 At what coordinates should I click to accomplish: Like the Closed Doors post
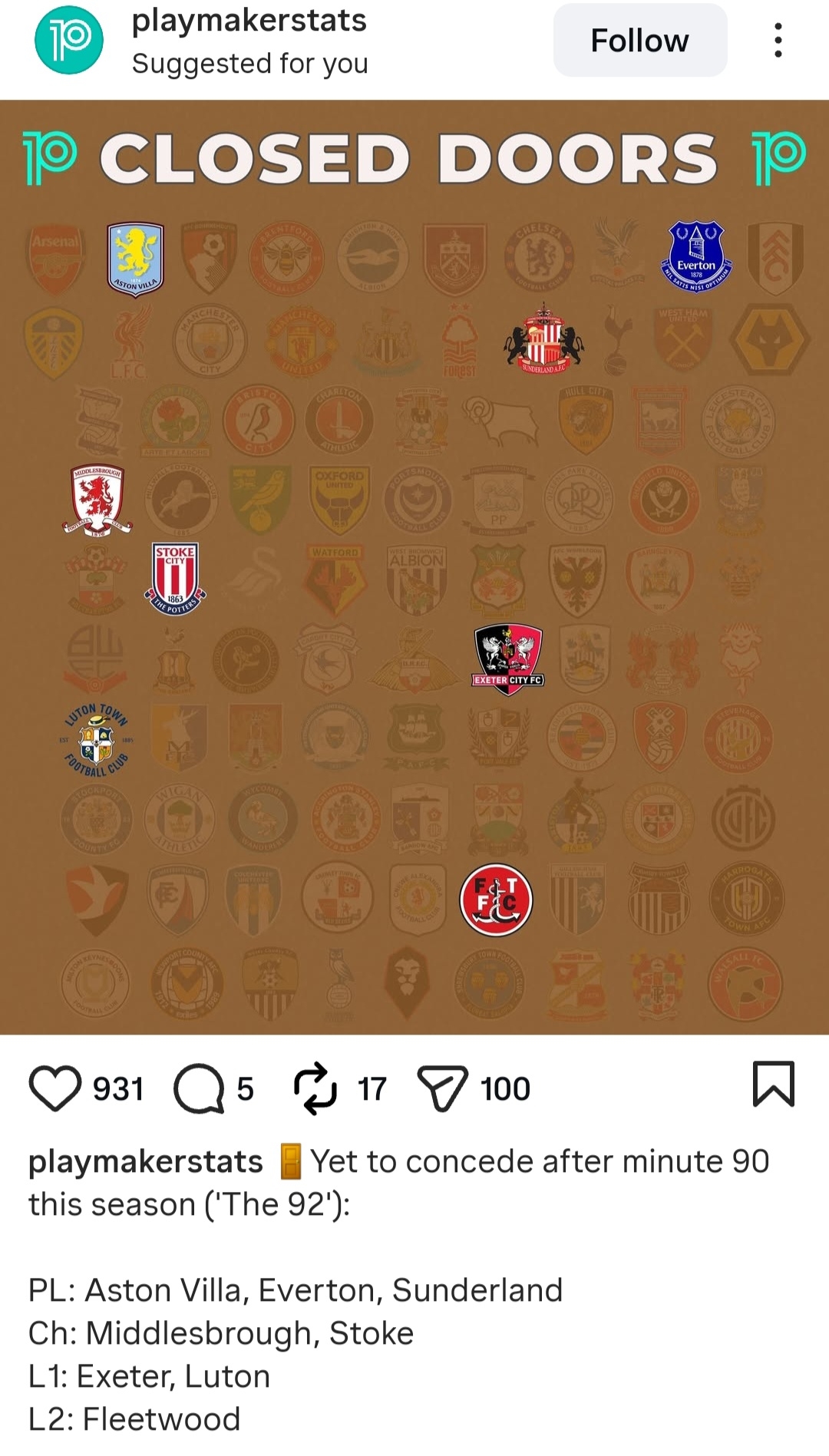[55, 1088]
